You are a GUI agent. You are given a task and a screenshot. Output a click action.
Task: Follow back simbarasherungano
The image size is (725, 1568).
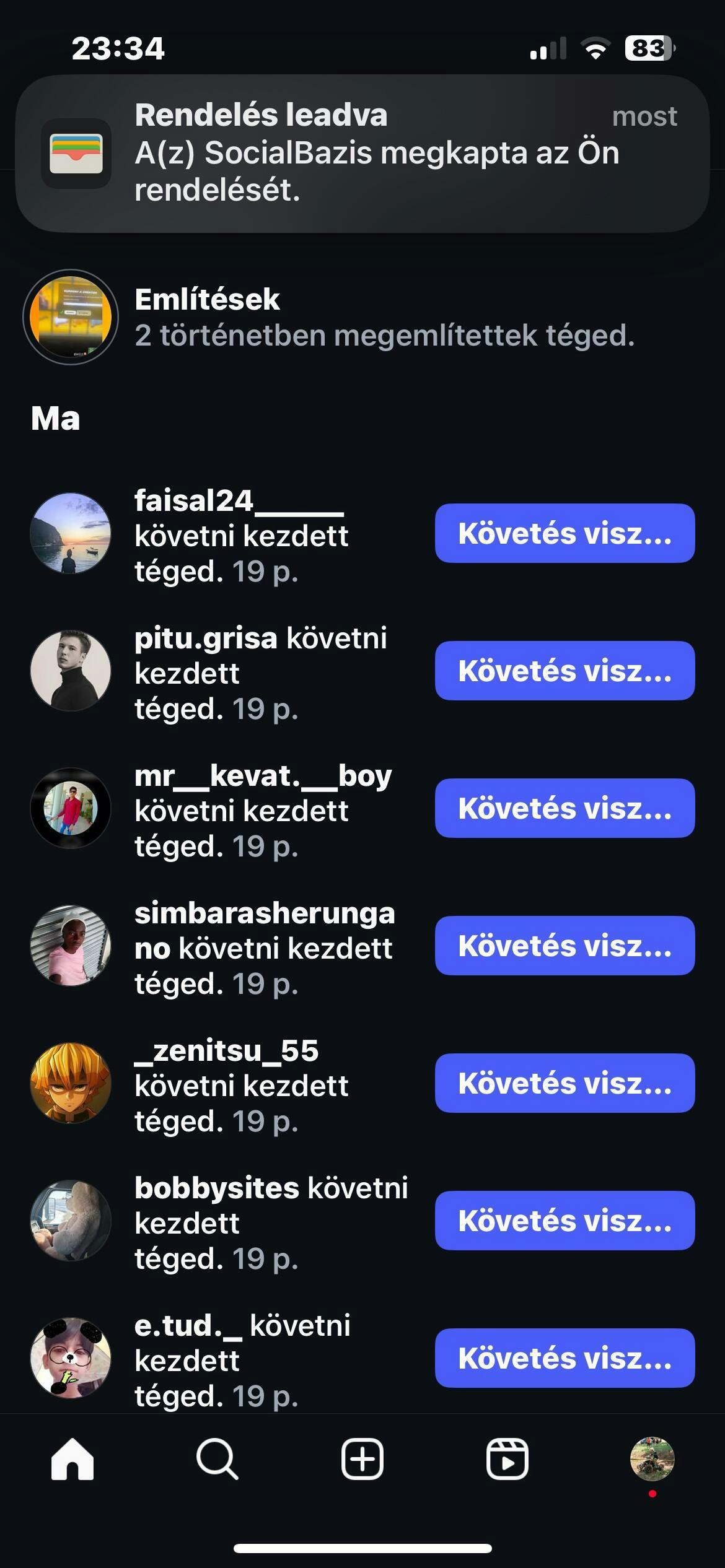coord(565,946)
